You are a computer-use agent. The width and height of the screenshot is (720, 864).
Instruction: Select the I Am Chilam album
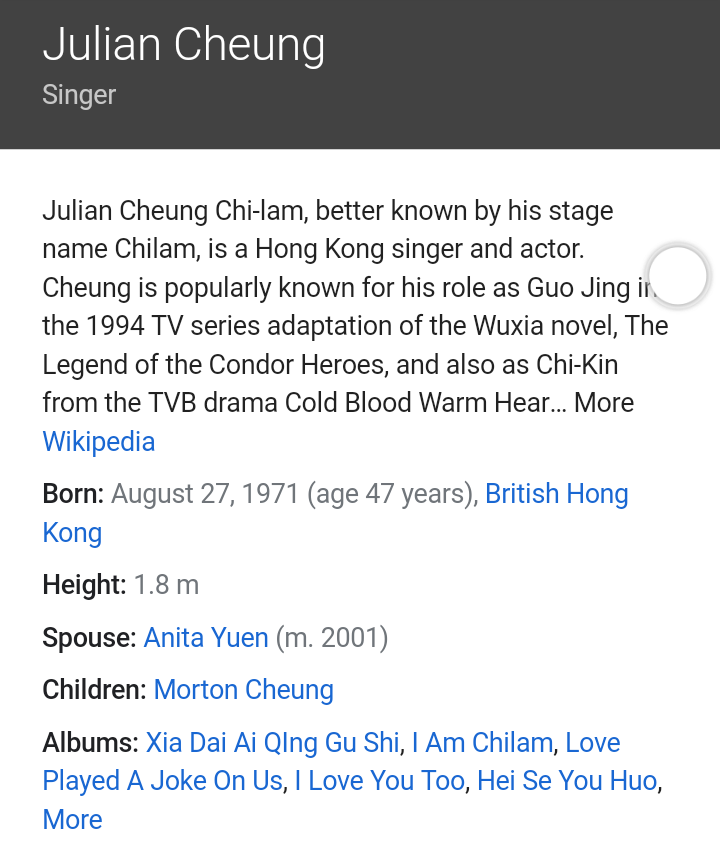482,742
